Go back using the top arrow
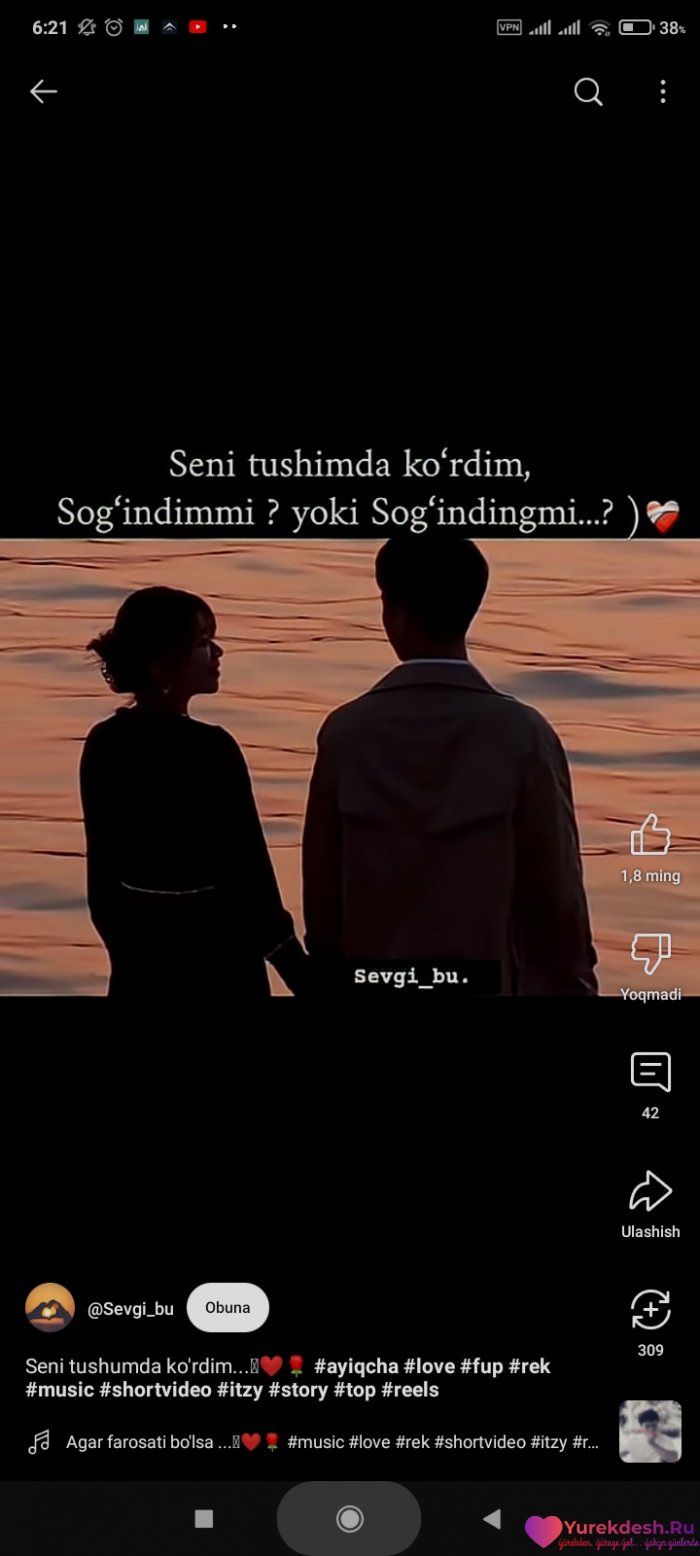The width and height of the screenshot is (700, 1556). pyautogui.click(x=43, y=92)
